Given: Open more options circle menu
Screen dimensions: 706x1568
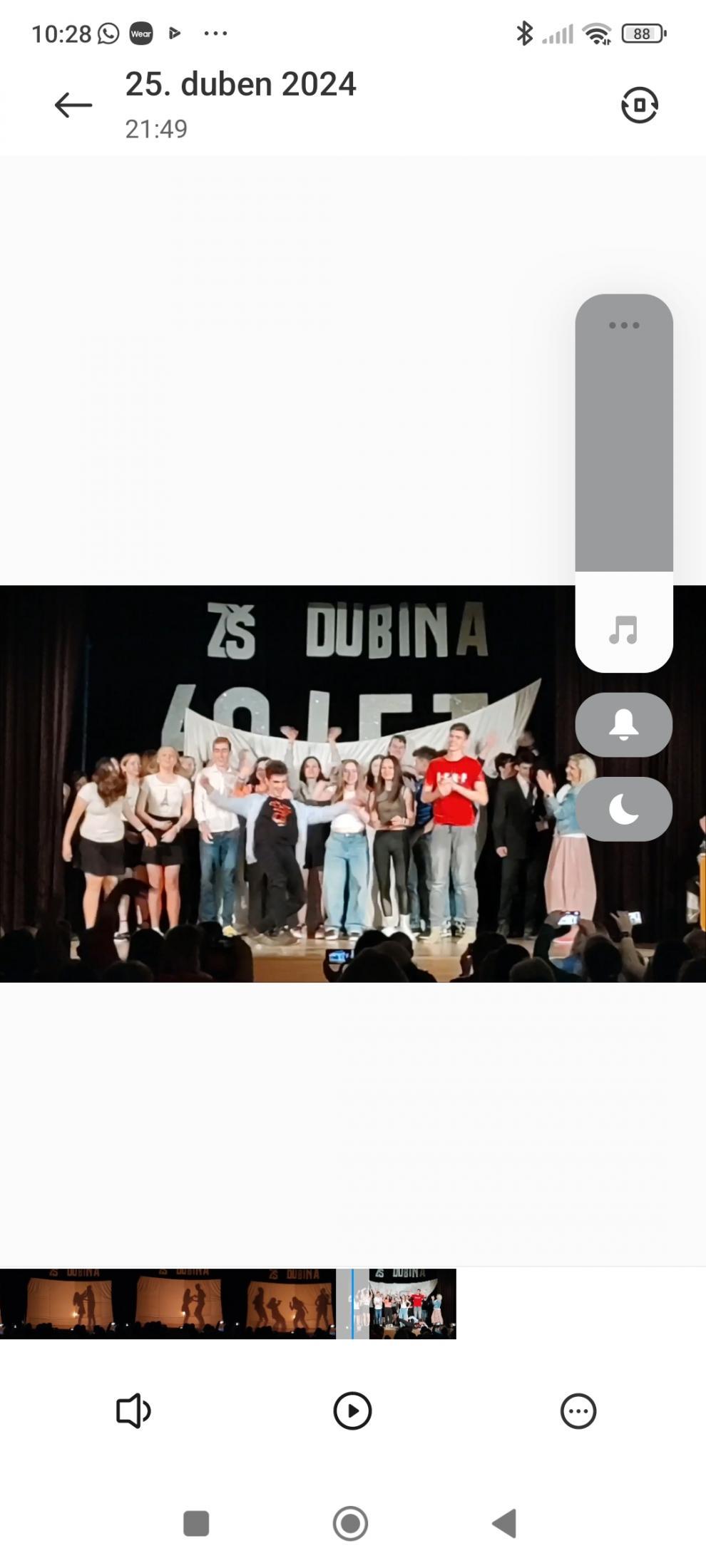Looking at the screenshot, I should tap(578, 1410).
